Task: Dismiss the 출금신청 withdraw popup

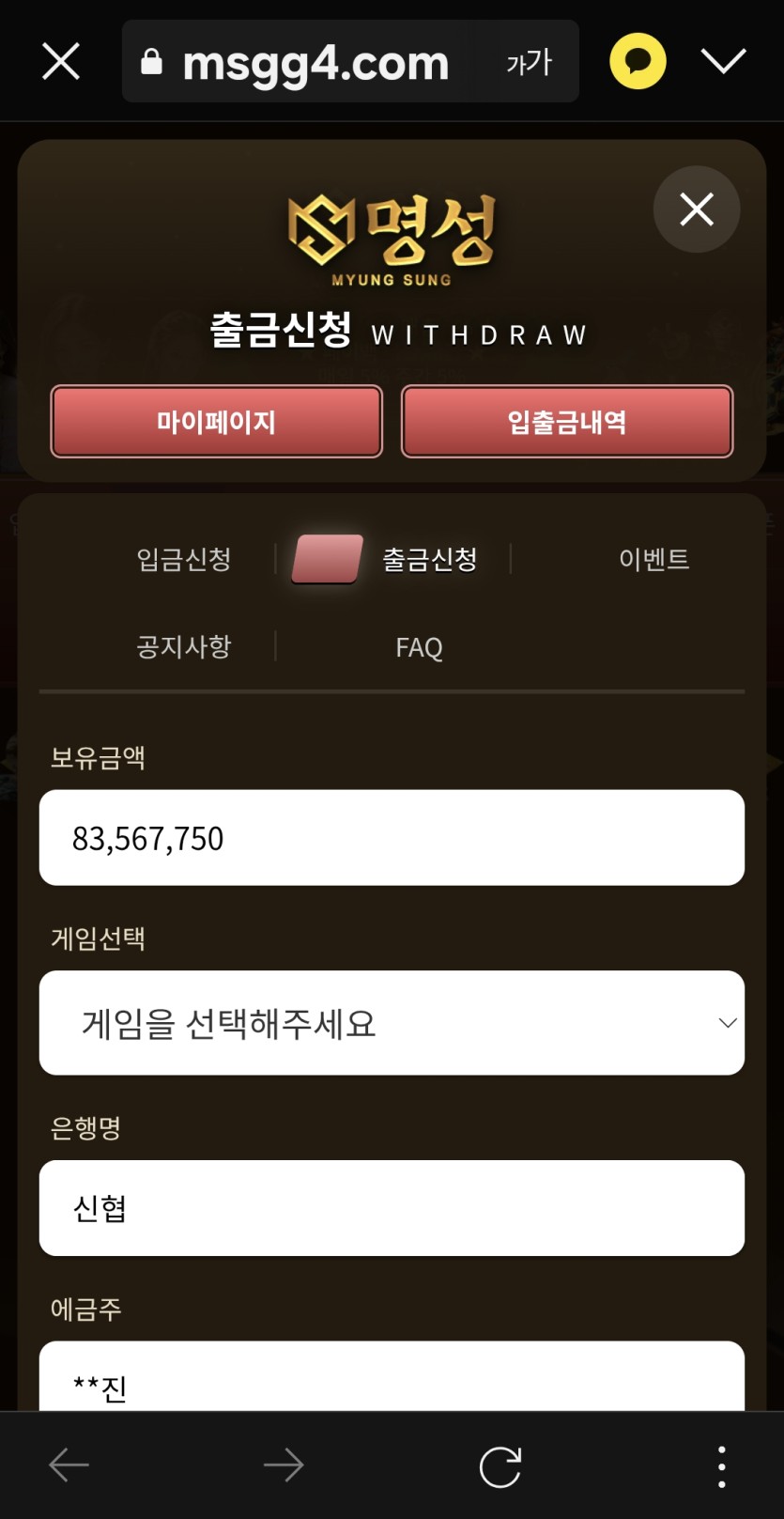Action: 696,209
